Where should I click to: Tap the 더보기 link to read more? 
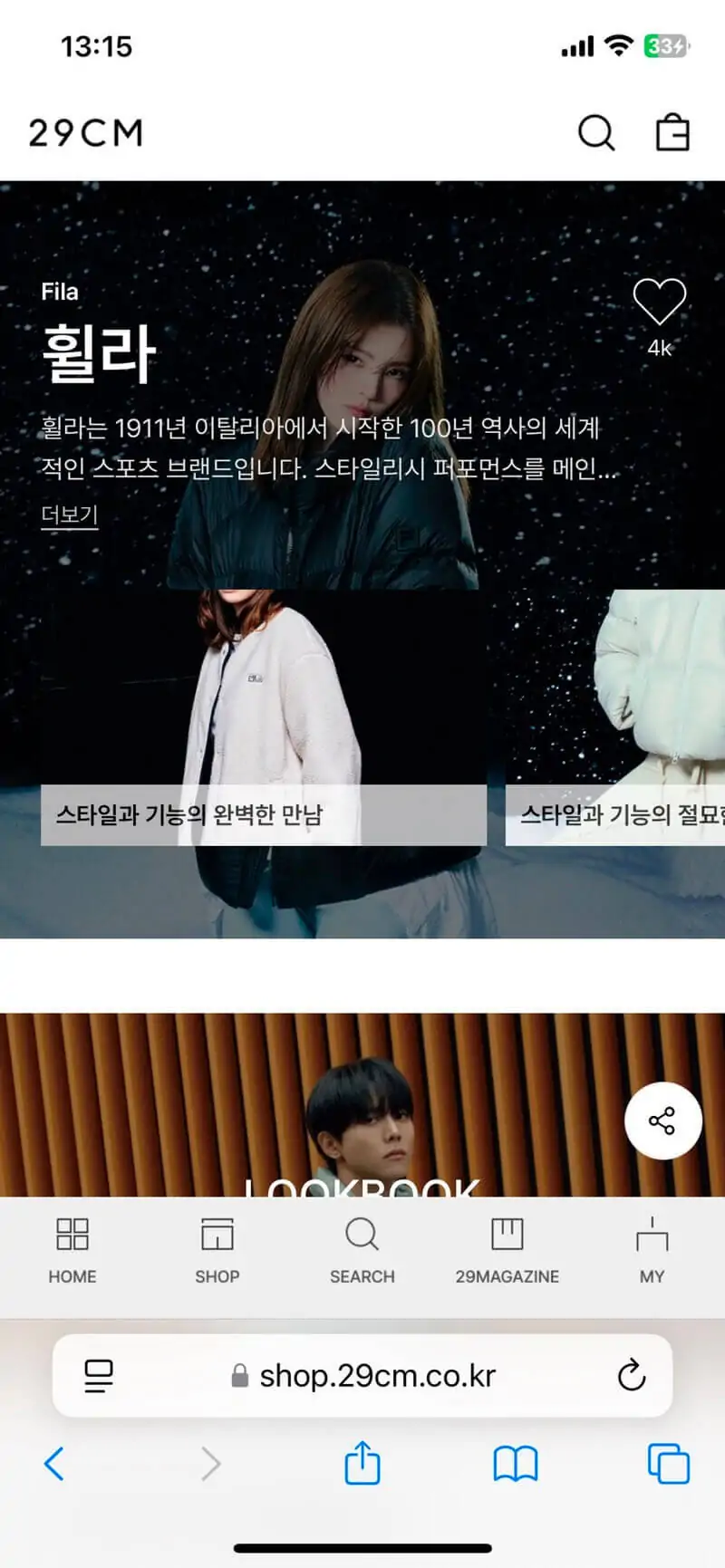click(70, 515)
